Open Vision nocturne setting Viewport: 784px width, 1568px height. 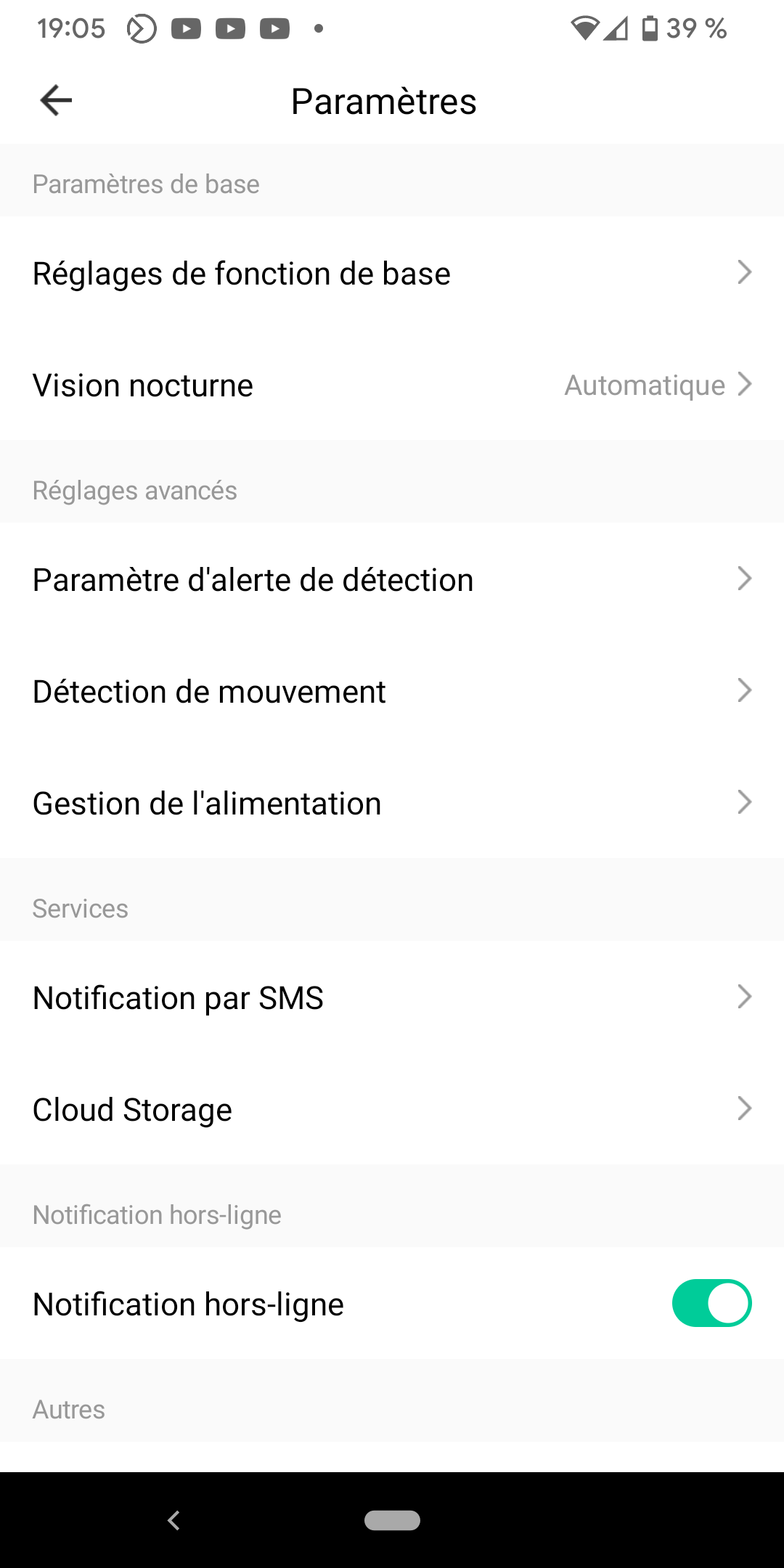click(392, 385)
